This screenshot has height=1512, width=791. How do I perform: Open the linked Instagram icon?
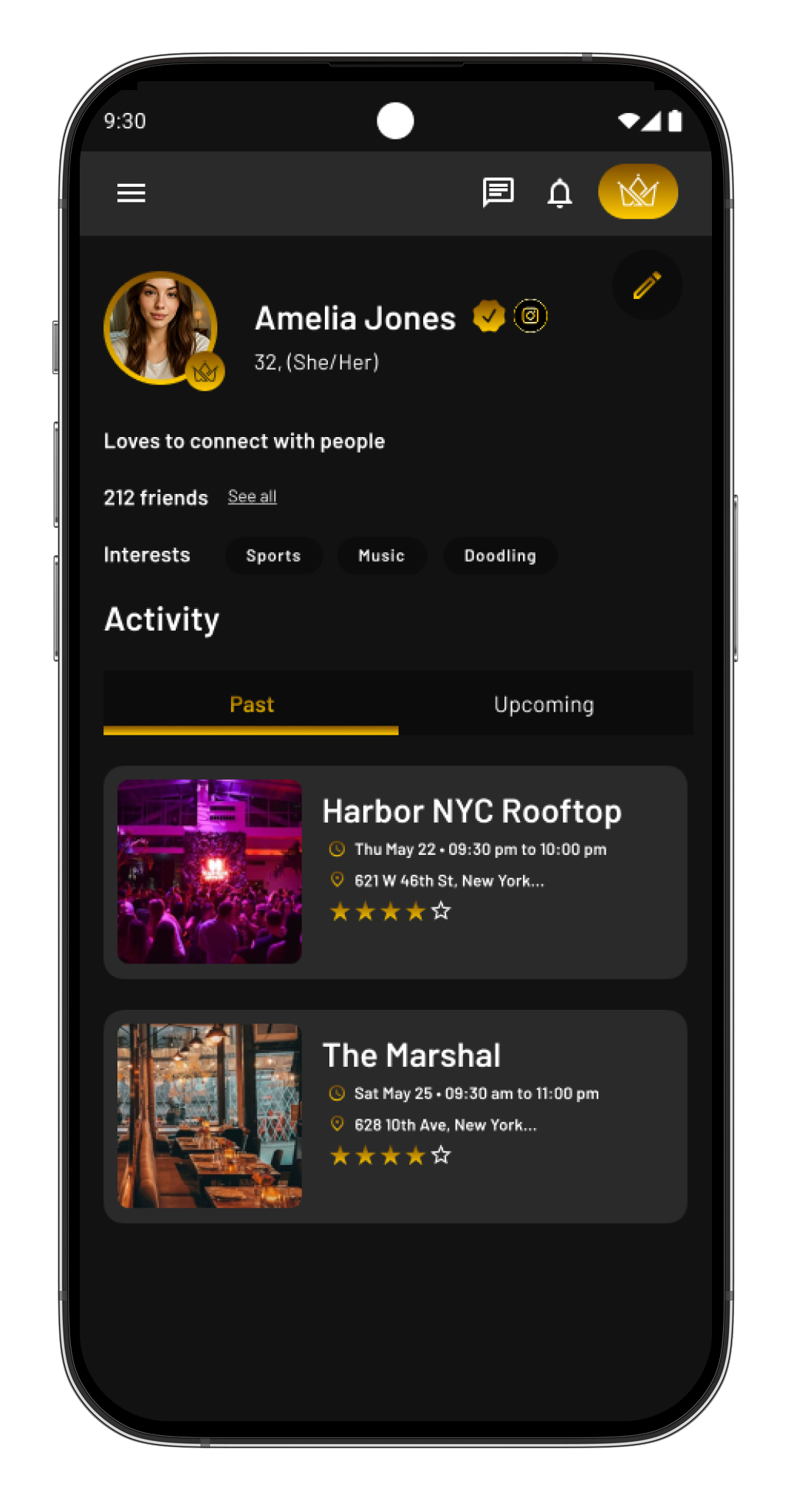pos(530,316)
